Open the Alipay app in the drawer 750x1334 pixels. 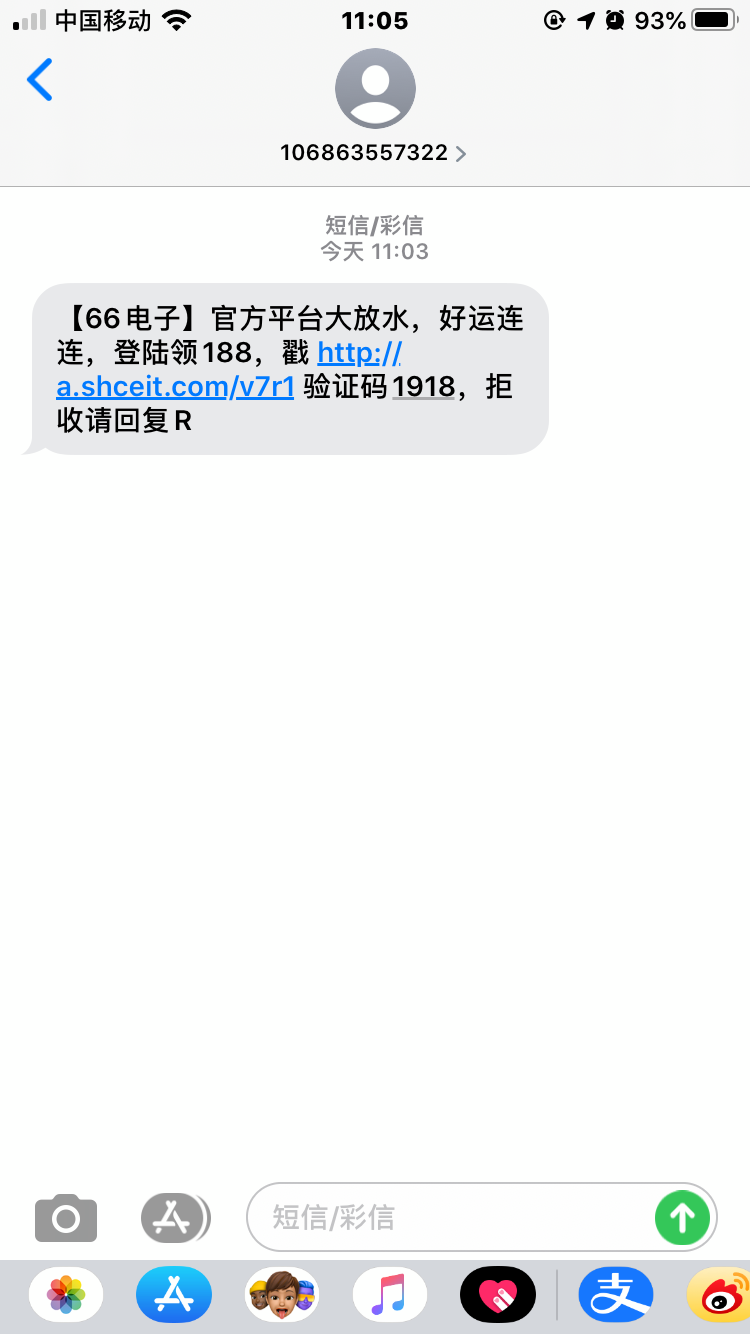[616, 1295]
